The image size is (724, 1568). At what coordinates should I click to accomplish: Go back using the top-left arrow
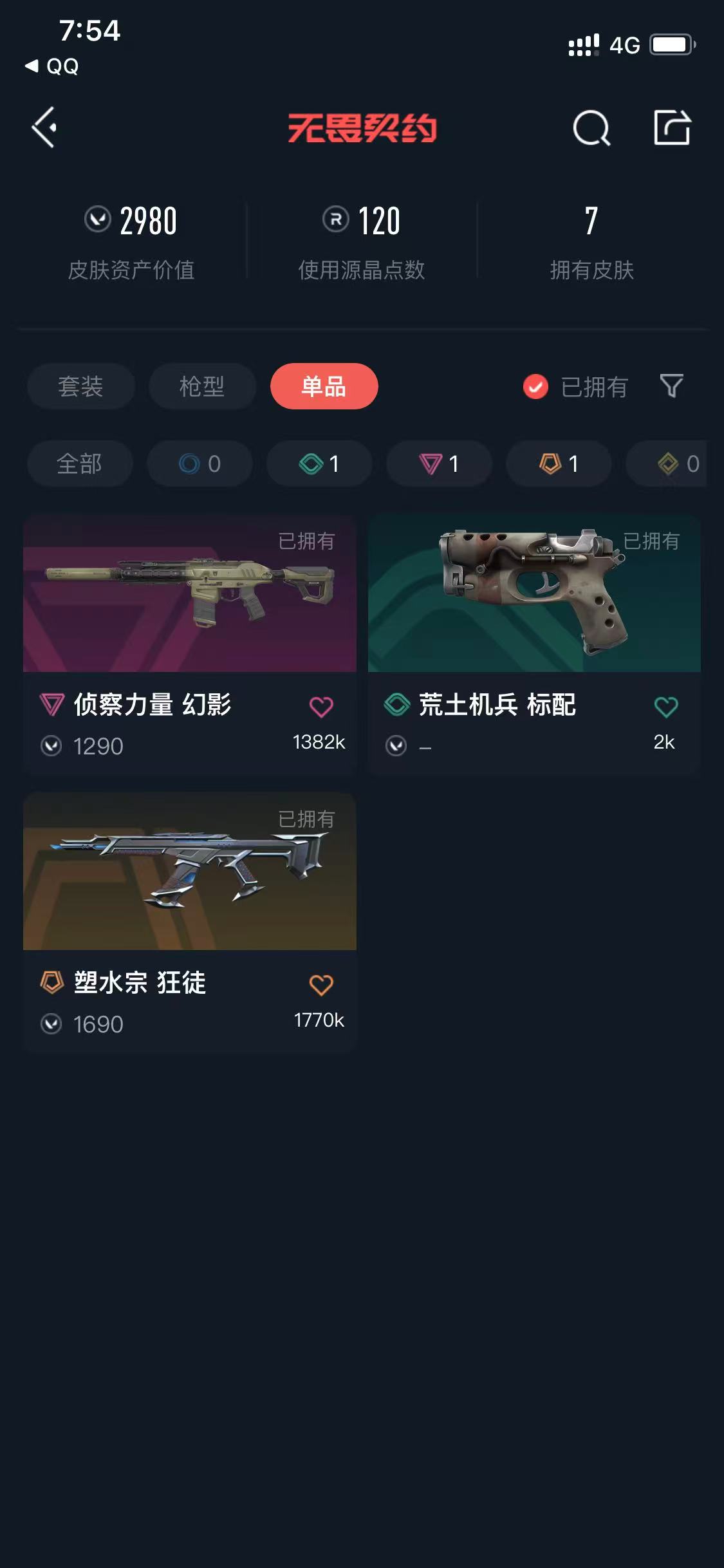pos(44,127)
